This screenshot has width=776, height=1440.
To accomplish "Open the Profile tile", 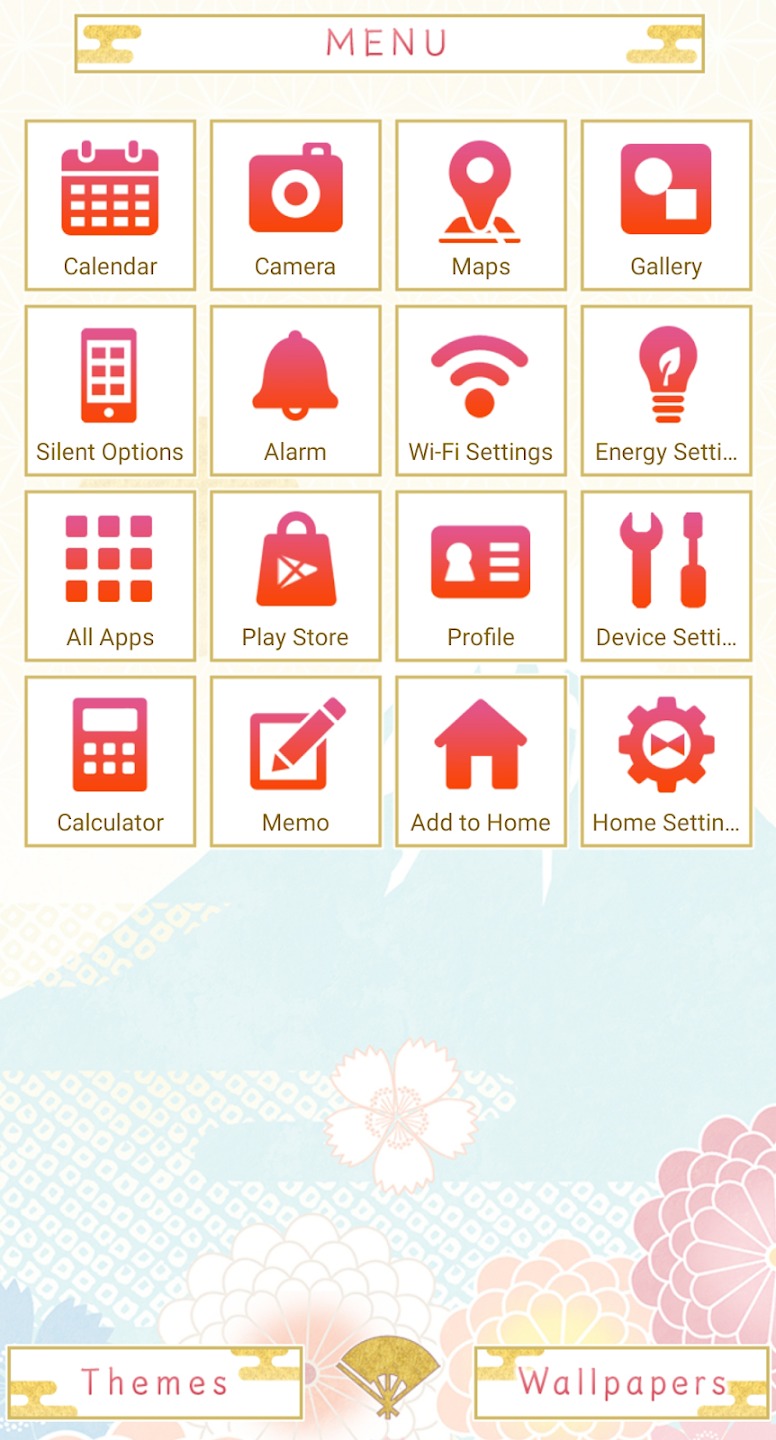I will (481, 576).
